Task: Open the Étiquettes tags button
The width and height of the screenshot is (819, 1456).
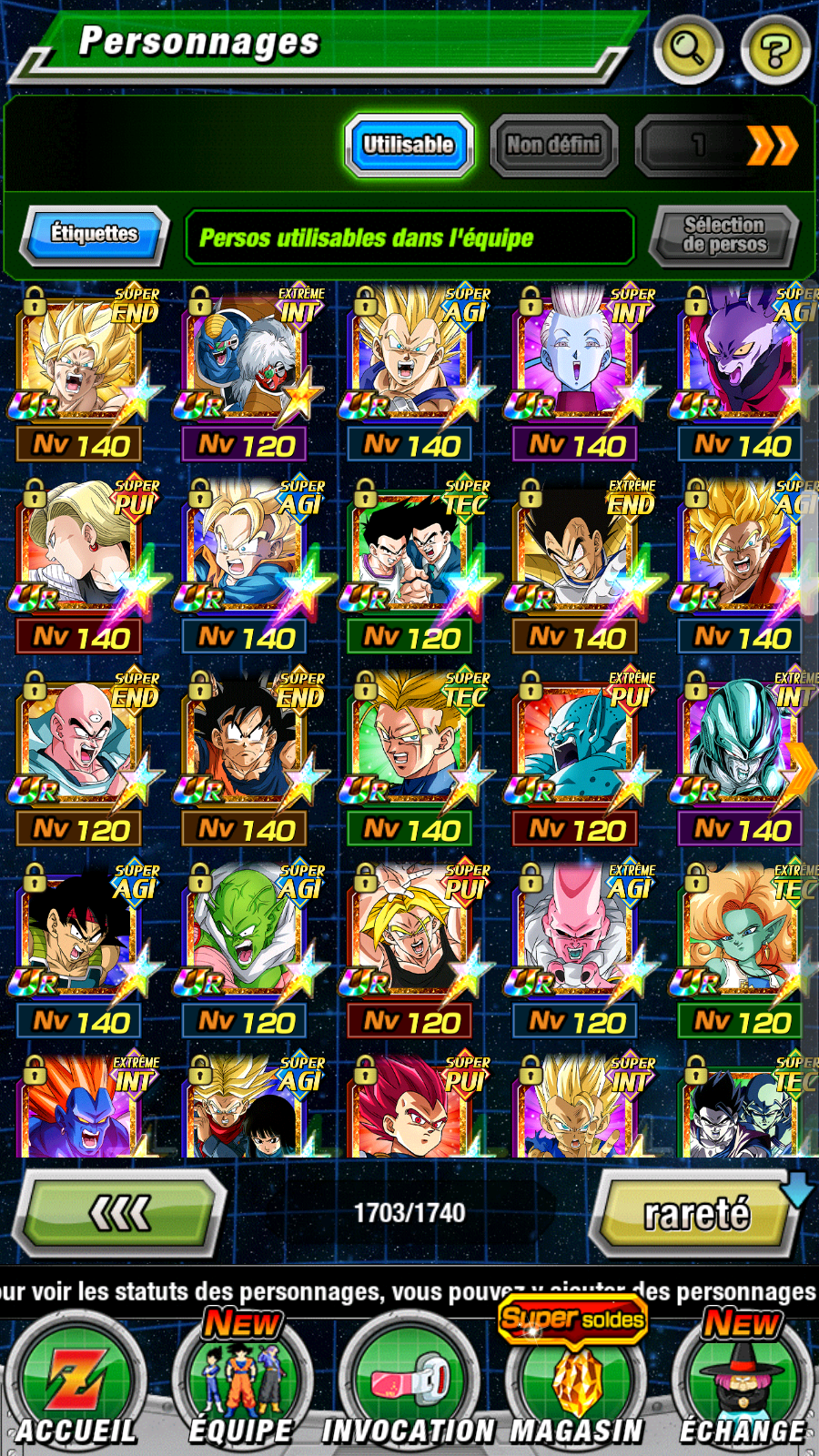Action: pyautogui.click(x=94, y=234)
